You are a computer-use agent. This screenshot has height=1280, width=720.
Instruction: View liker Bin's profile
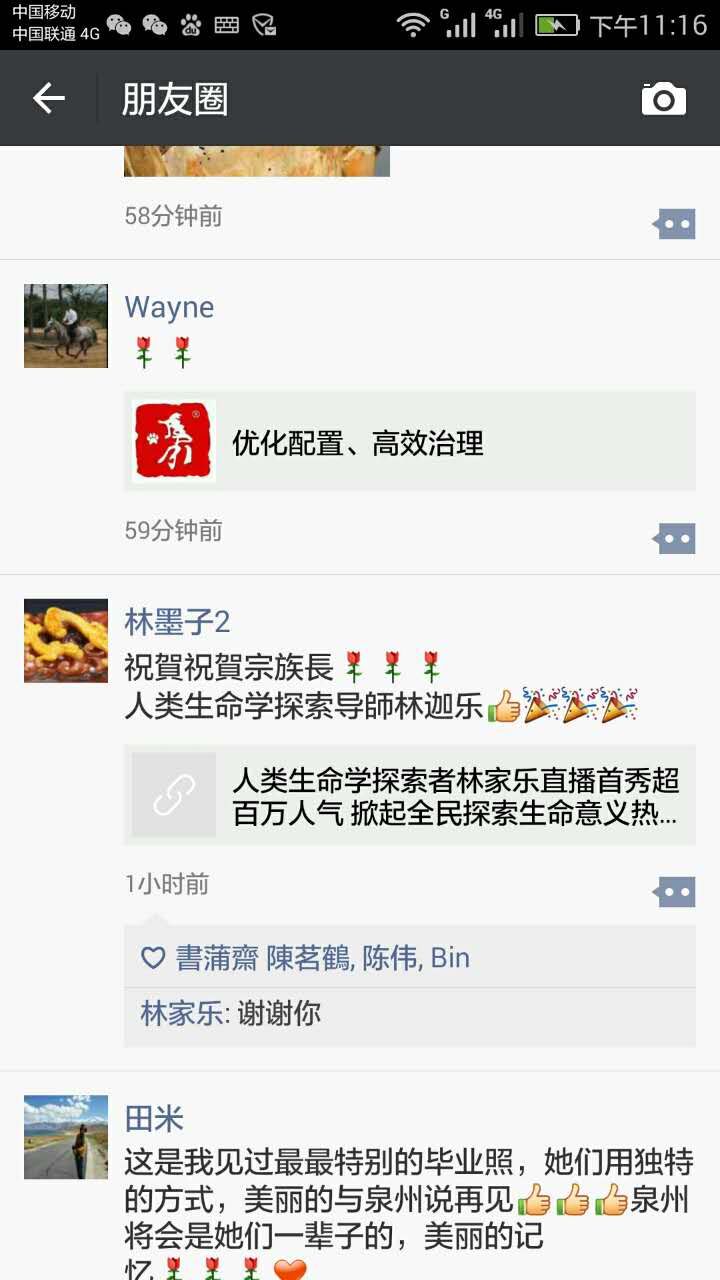[x=450, y=958]
